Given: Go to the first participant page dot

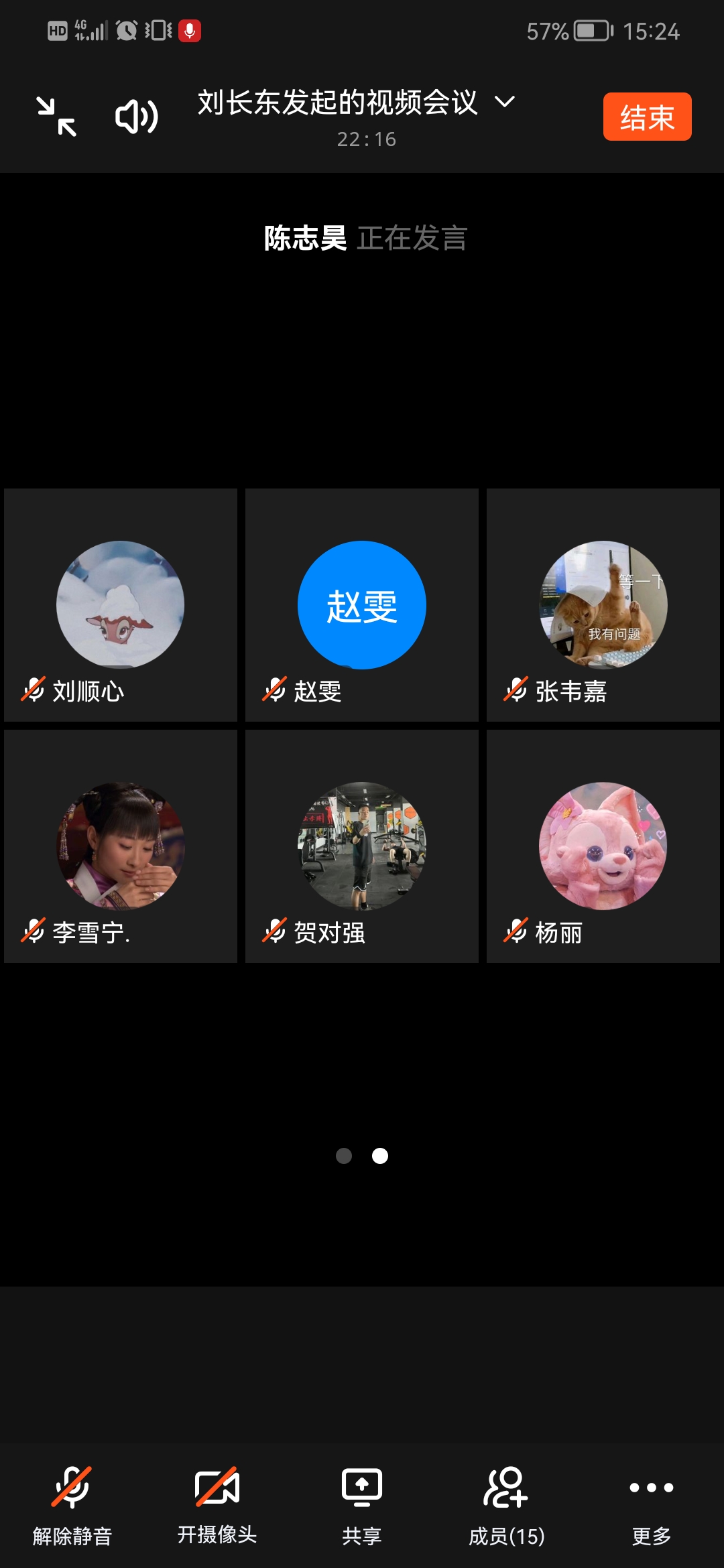Looking at the screenshot, I should click(344, 1156).
